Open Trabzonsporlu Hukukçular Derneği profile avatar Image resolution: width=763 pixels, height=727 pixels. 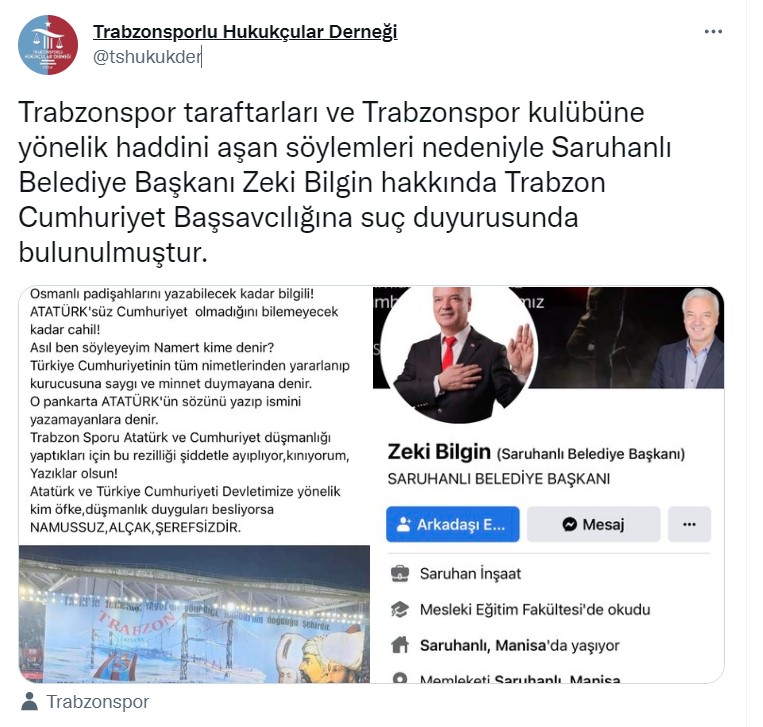coord(48,45)
